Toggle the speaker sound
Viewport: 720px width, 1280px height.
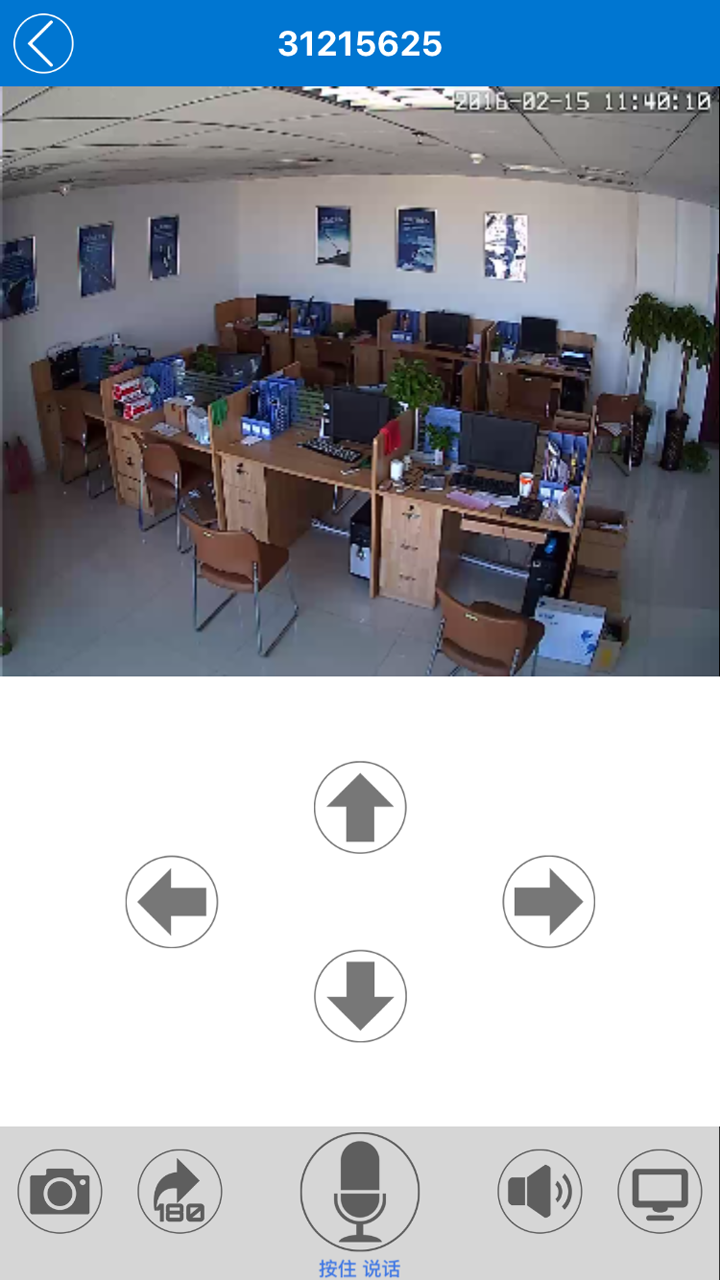(x=540, y=1191)
